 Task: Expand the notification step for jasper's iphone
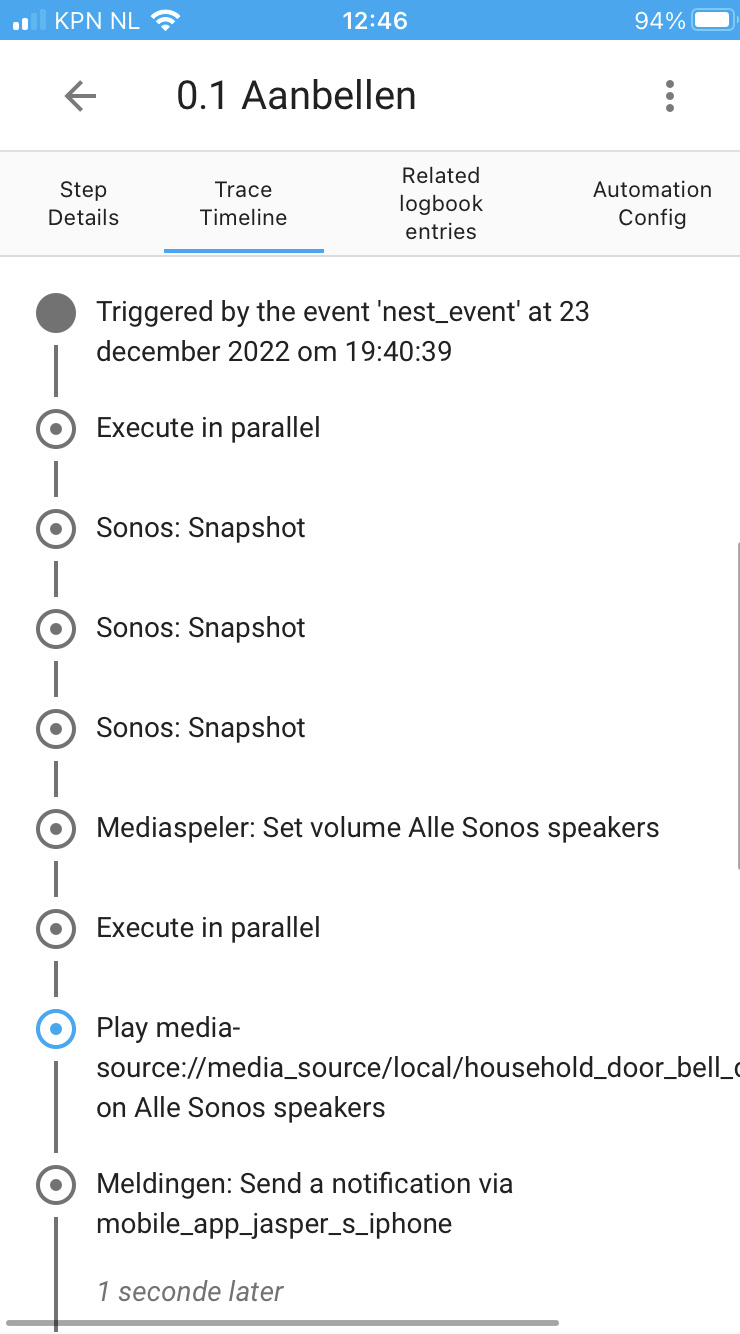[x=304, y=1203]
